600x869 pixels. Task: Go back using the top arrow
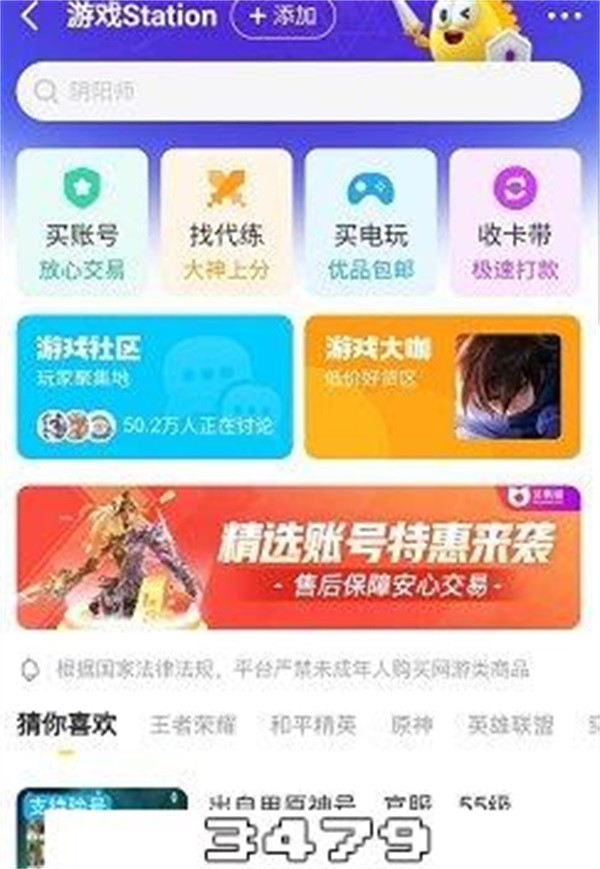point(30,17)
